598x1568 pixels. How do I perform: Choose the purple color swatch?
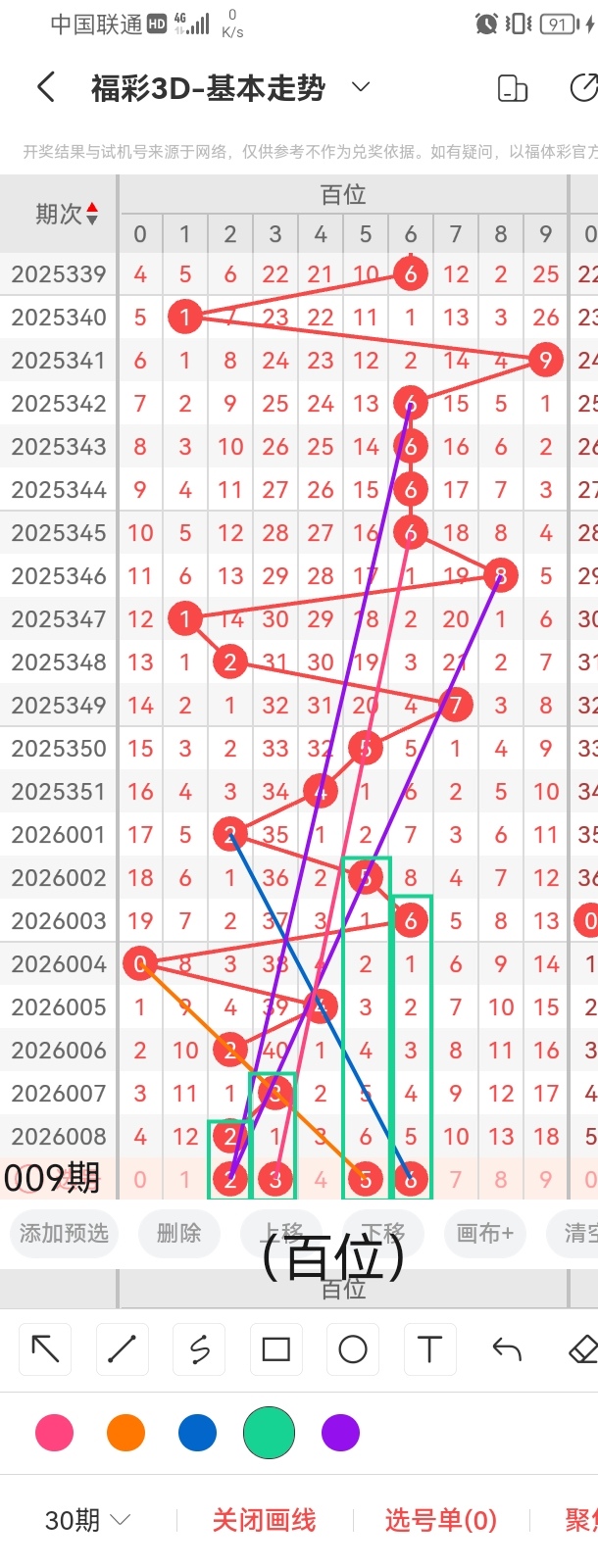(340, 1433)
